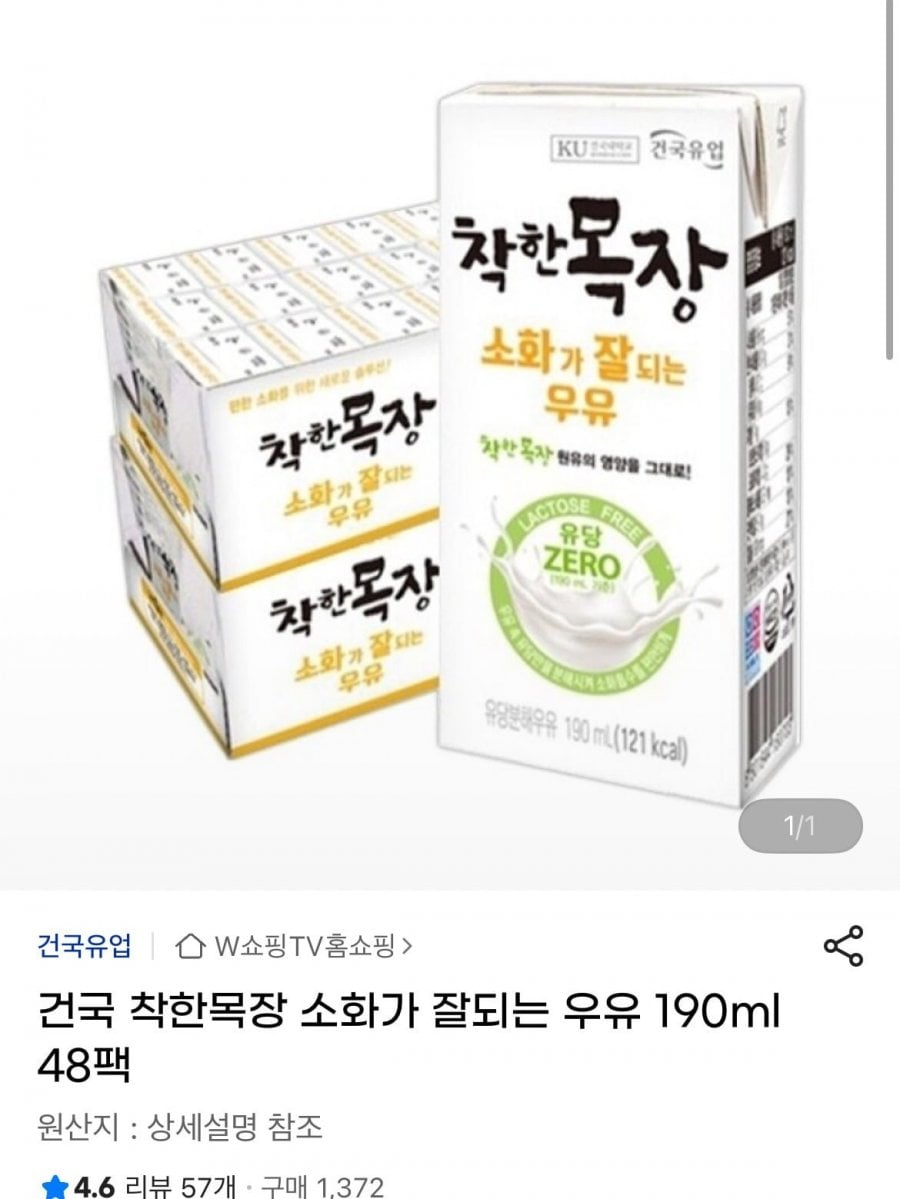Open W쇼핑TV홈쇼핑 store page
The image size is (900, 1199).
pyautogui.click(x=294, y=945)
